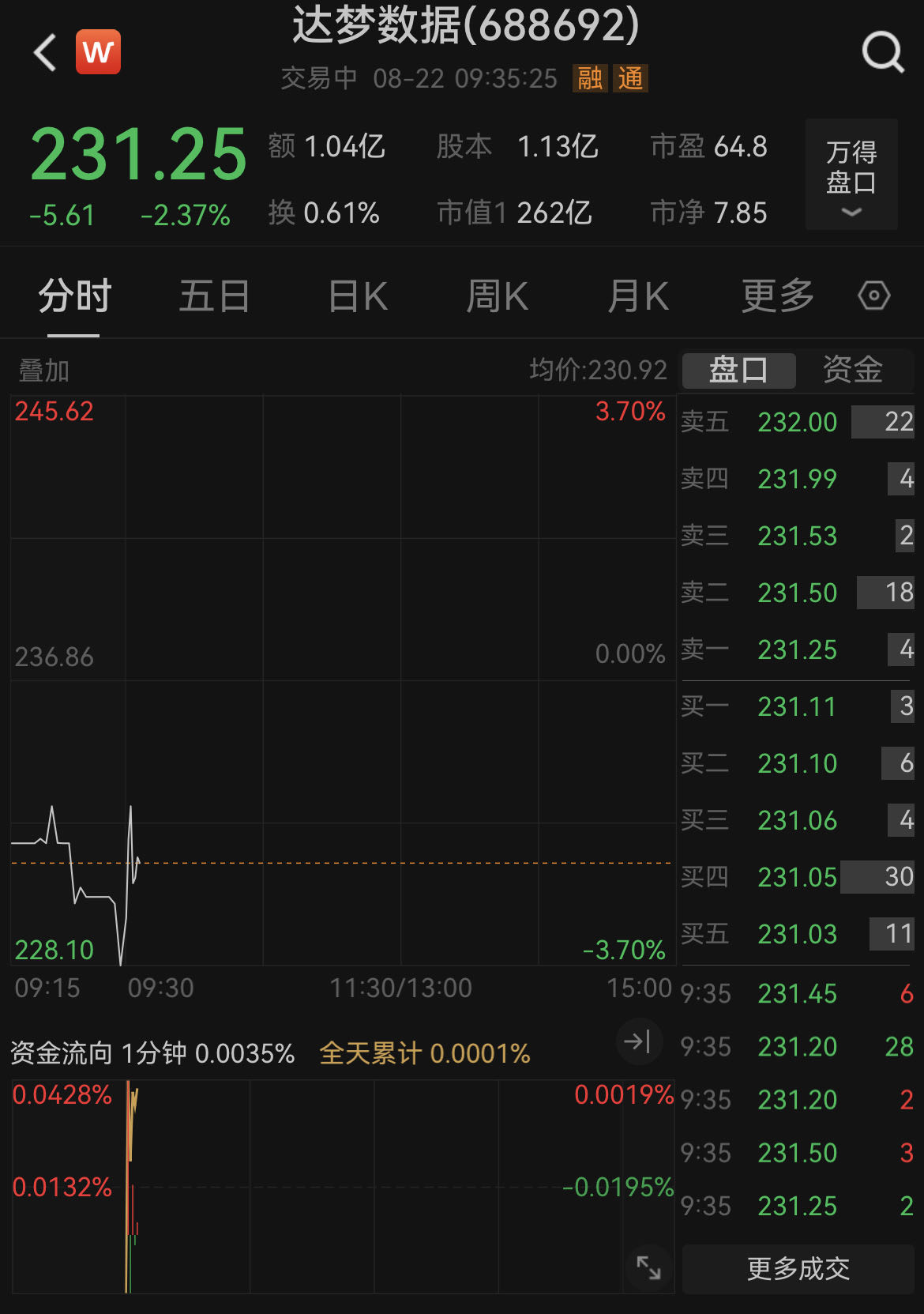
Task: Expand the 万得盘口 panel
Action: (851, 175)
